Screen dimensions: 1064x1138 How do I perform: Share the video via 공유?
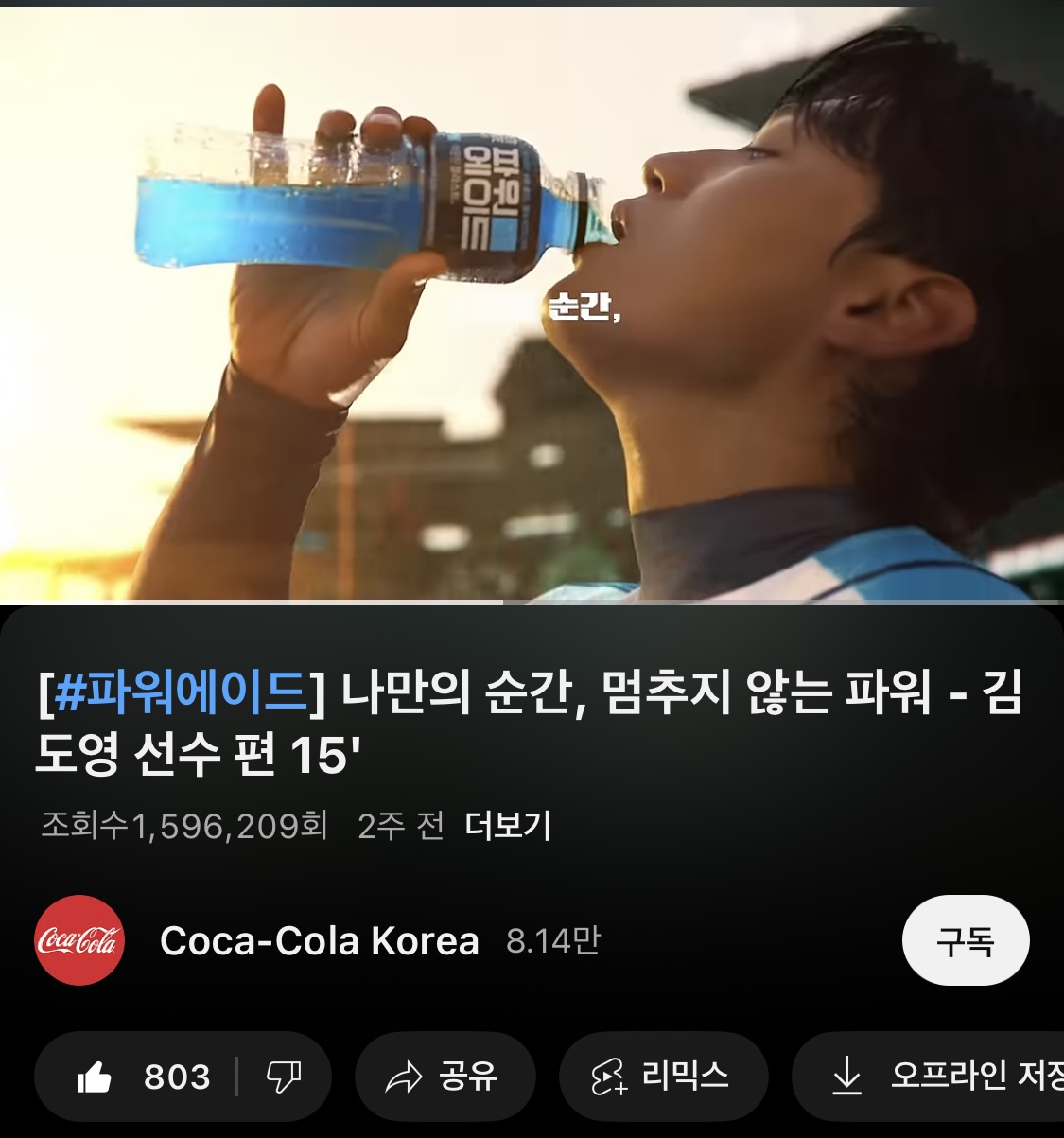click(445, 1077)
